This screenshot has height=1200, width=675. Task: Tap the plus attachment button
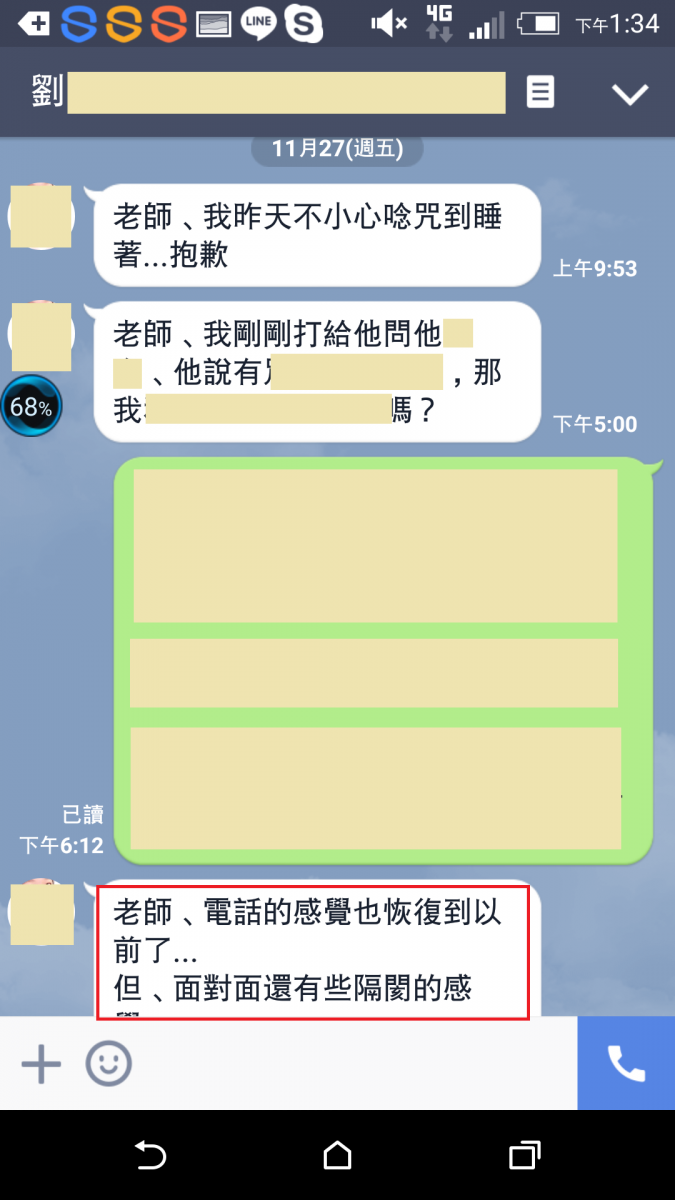point(41,1064)
